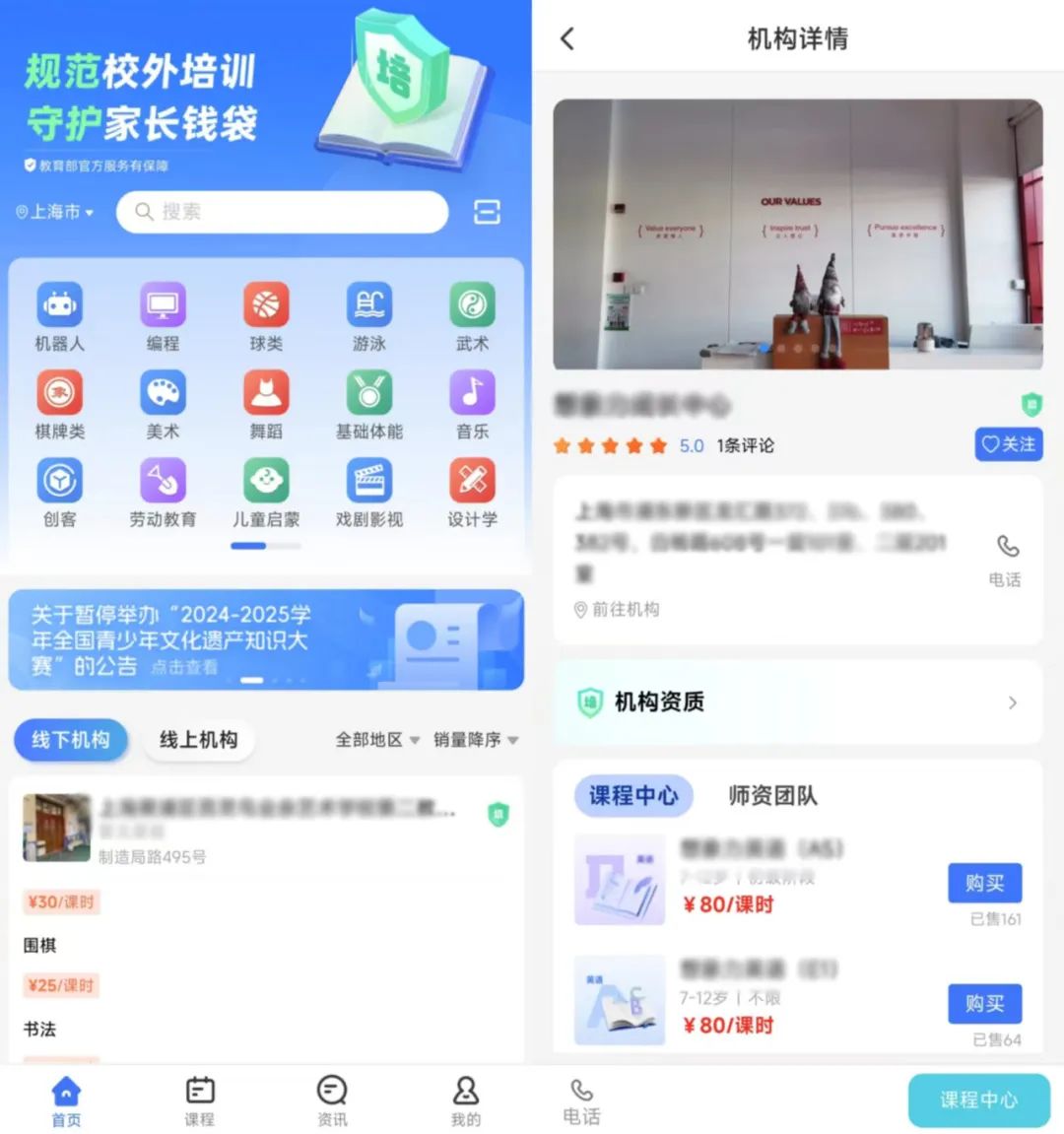Change the 销量降序 sort order

click(x=476, y=740)
